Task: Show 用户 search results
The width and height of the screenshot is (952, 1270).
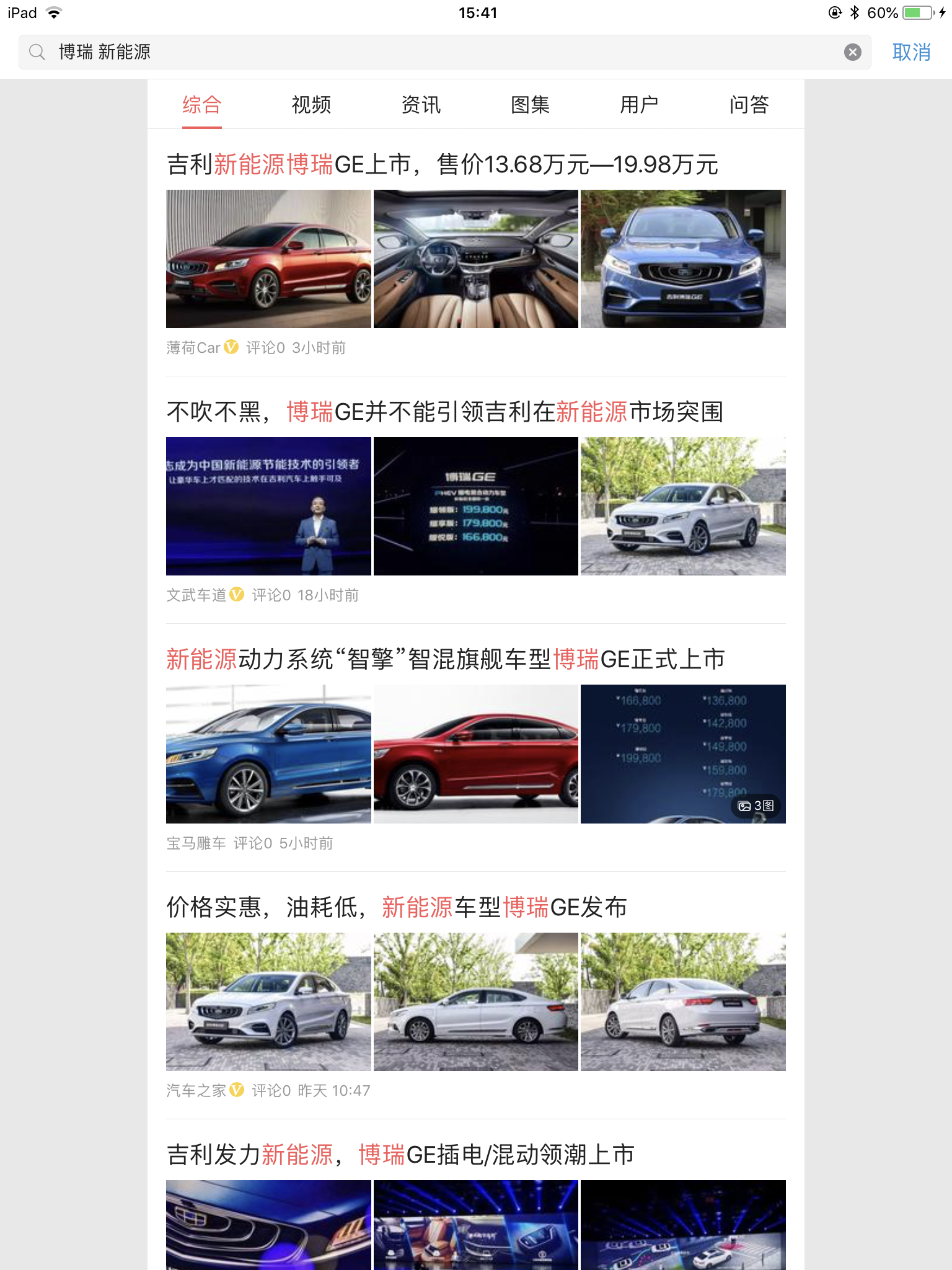Action: 639,105
